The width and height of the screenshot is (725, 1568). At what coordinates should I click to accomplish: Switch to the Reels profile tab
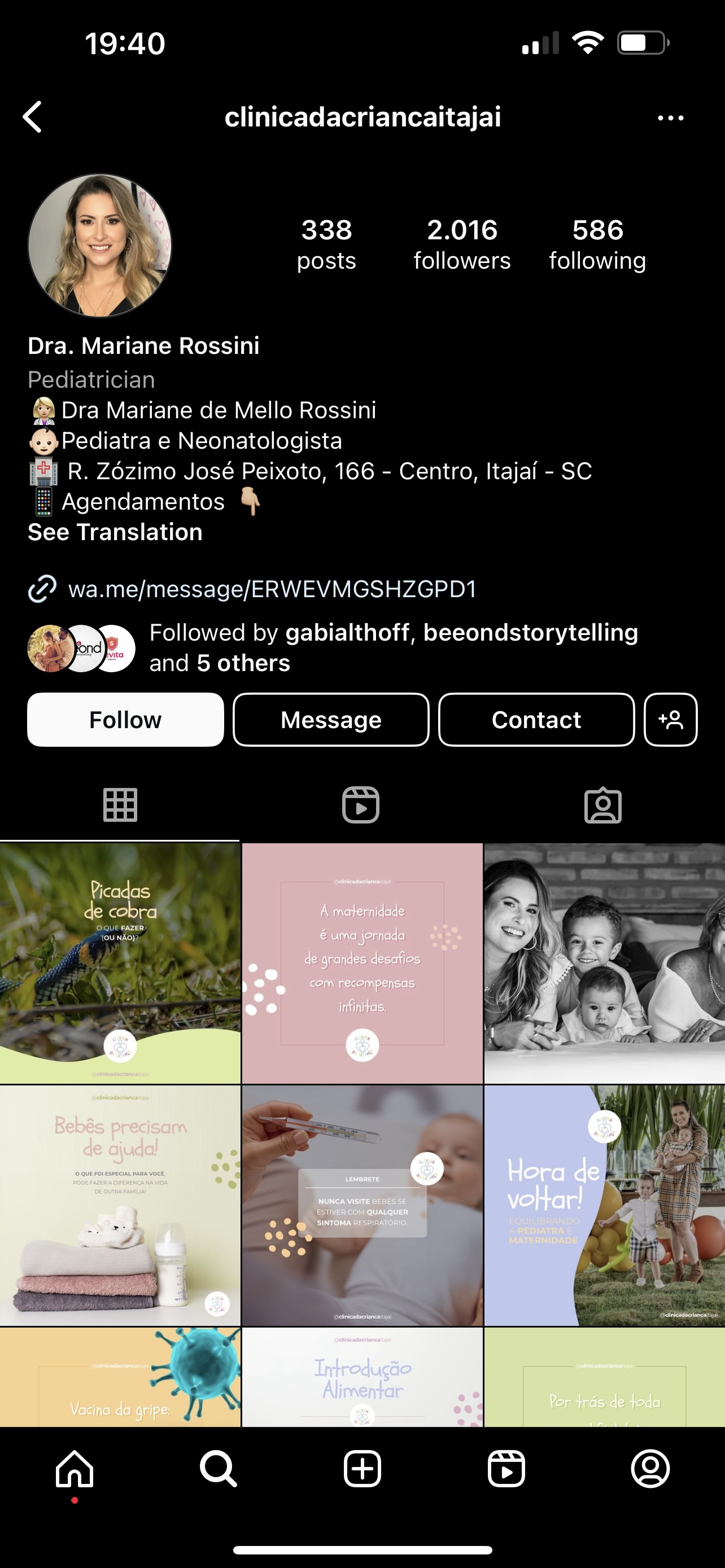[x=360, y=805]
